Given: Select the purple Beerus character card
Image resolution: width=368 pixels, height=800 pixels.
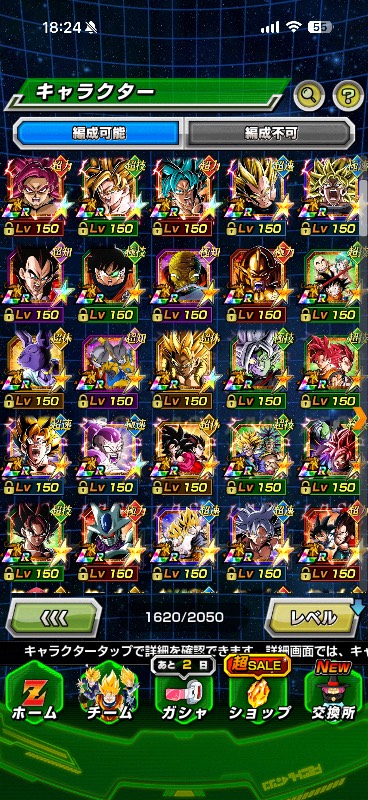Looking at the screenshot, I should (34, 368).
